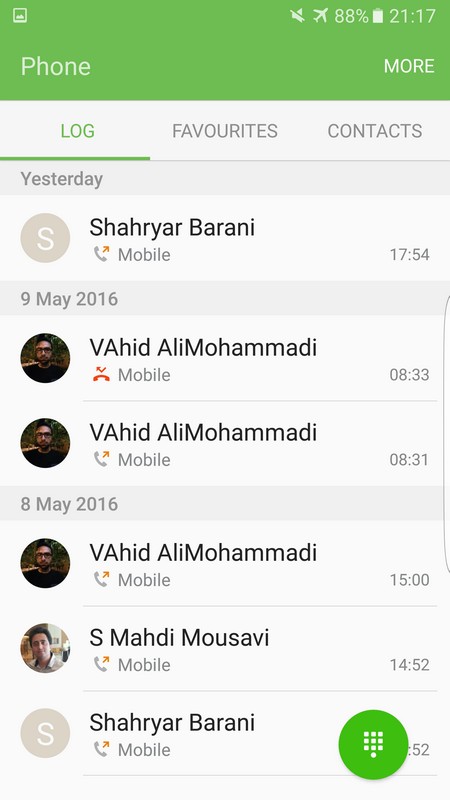This screenshot has height=800, width=450.
Task: Open yesterday's 17:54 call with Shahryar Barani
Action: pyautogui.click(x=225, y=238)
